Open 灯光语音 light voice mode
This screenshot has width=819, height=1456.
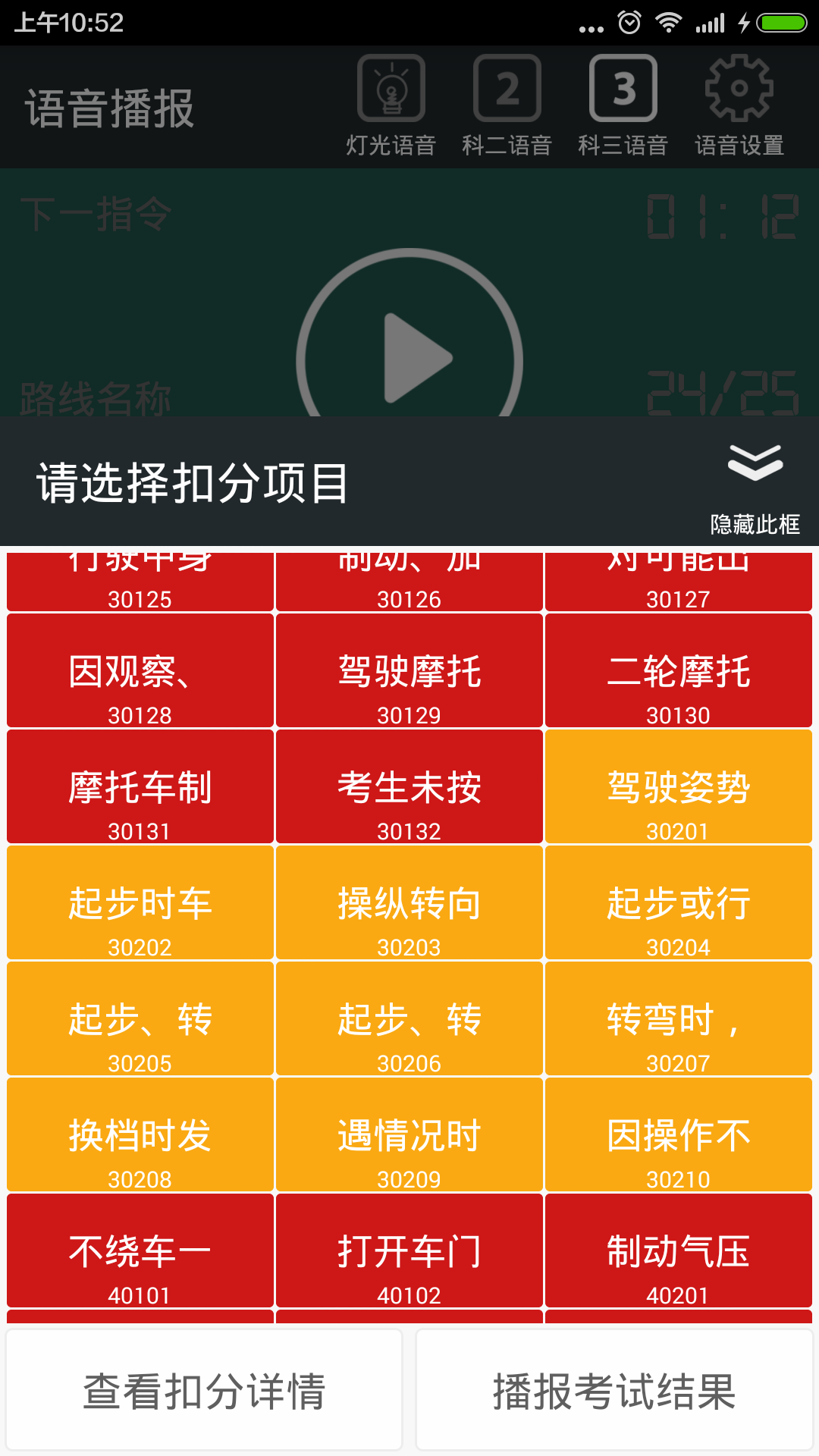point(391,105)
